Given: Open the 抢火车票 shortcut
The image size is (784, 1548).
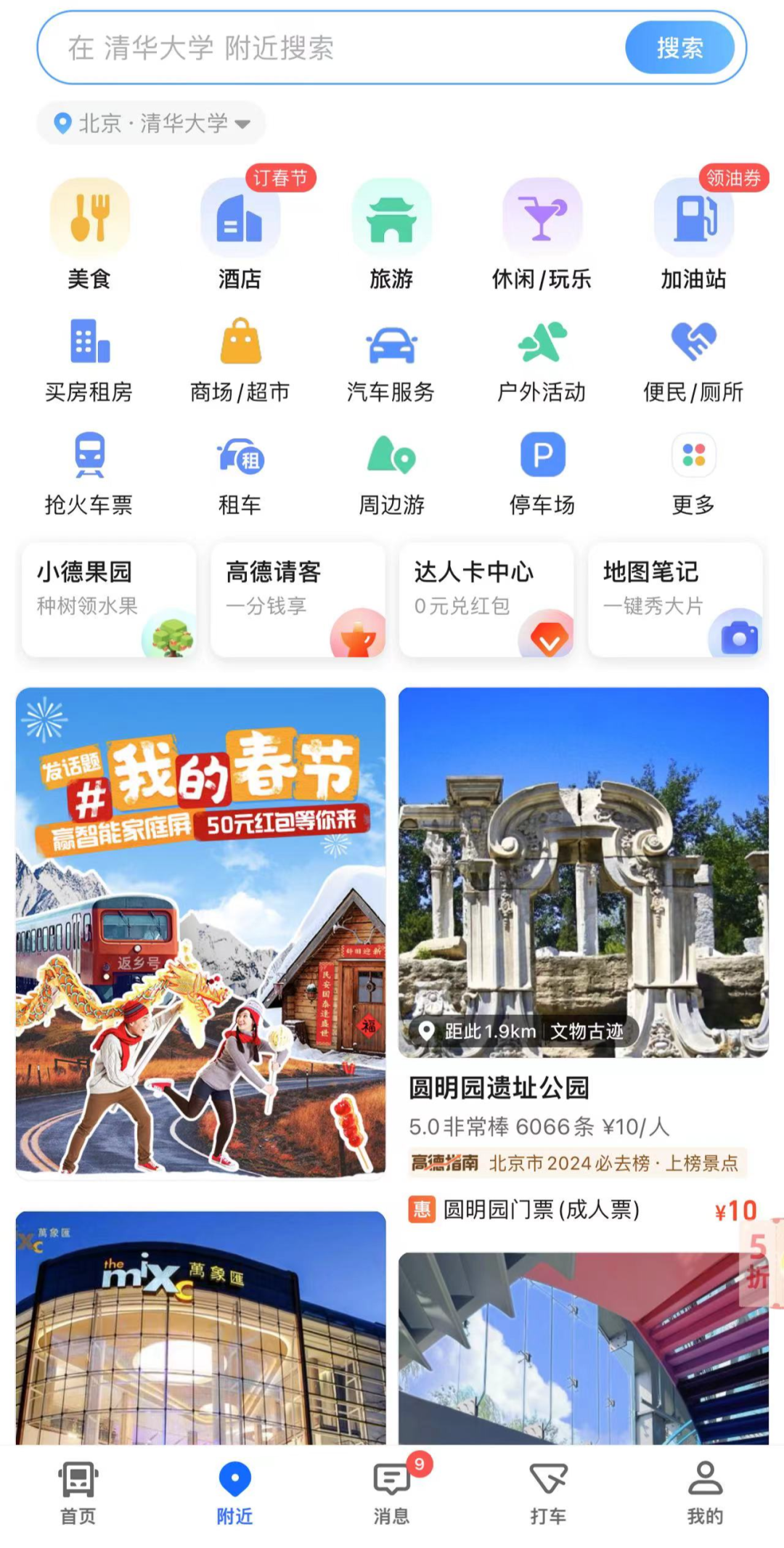Looking at the screenshot, I should (89, 473).
